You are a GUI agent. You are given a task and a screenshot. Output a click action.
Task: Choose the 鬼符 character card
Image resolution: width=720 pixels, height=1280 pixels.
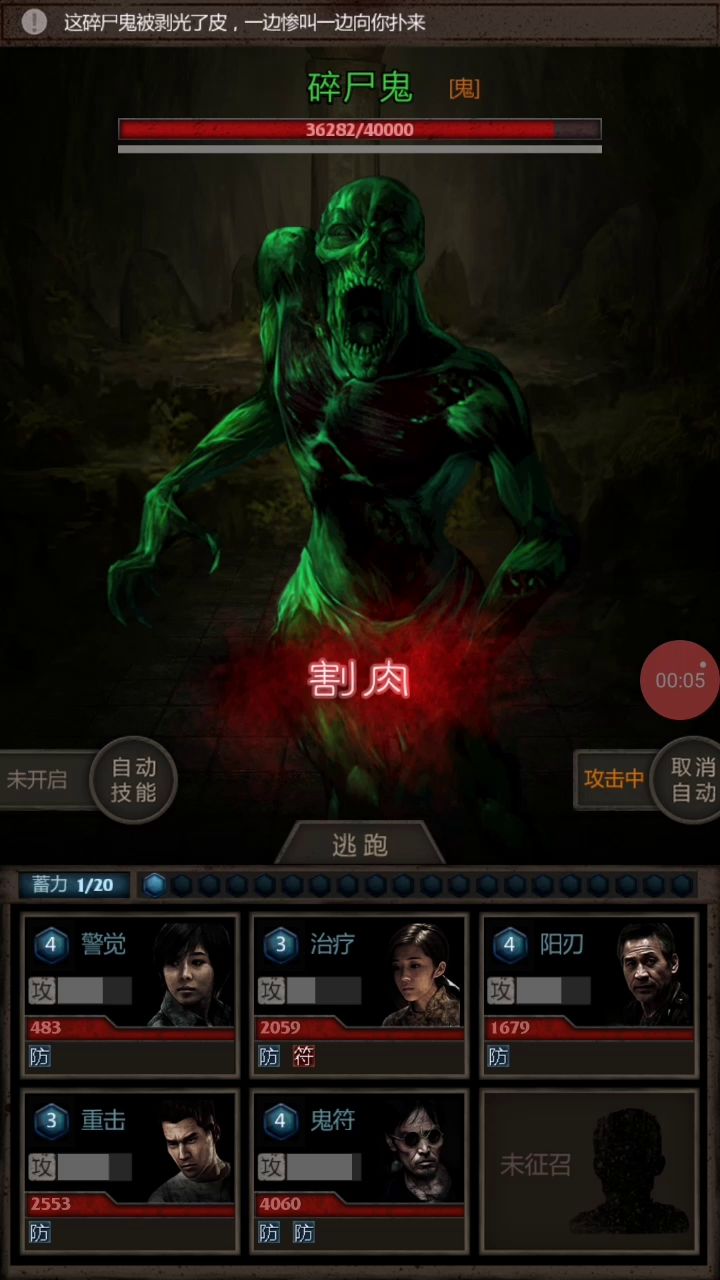point(360,1170)
